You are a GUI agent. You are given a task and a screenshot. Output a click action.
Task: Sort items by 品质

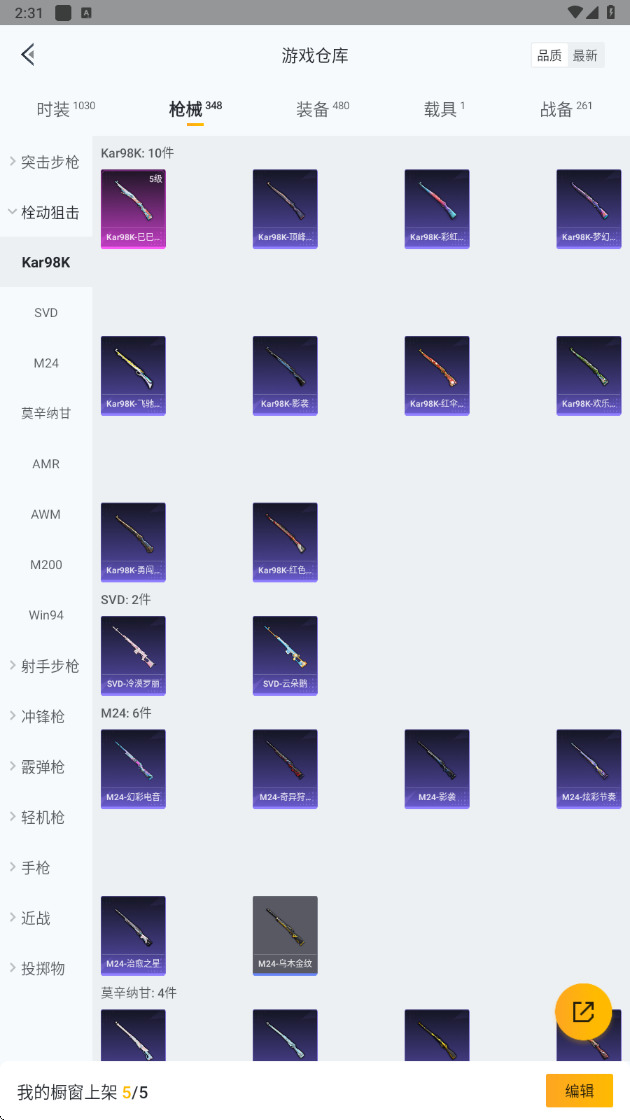tap(549, 56)
